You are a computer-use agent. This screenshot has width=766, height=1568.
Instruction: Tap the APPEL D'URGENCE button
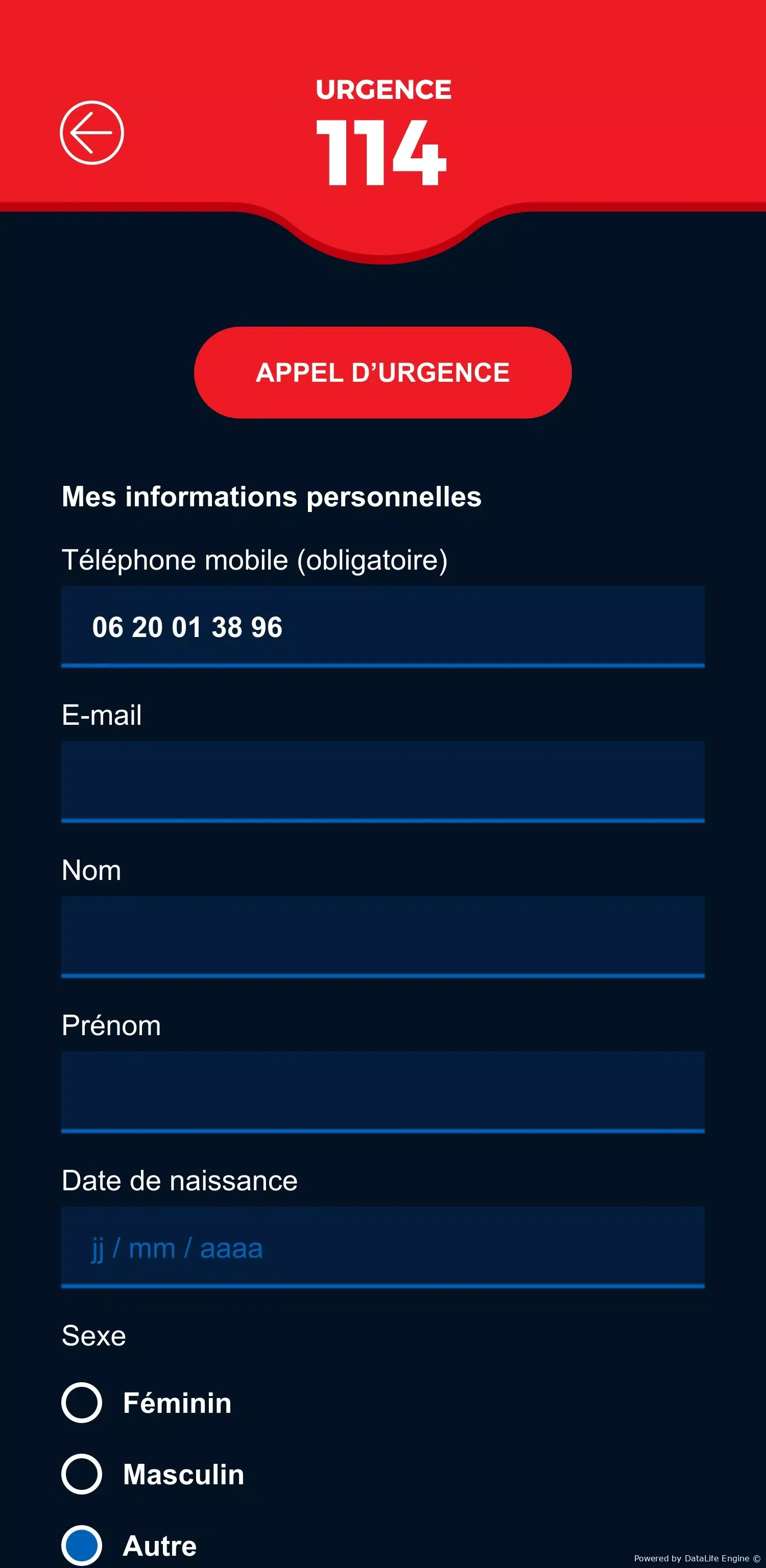(x=382, y=373)
